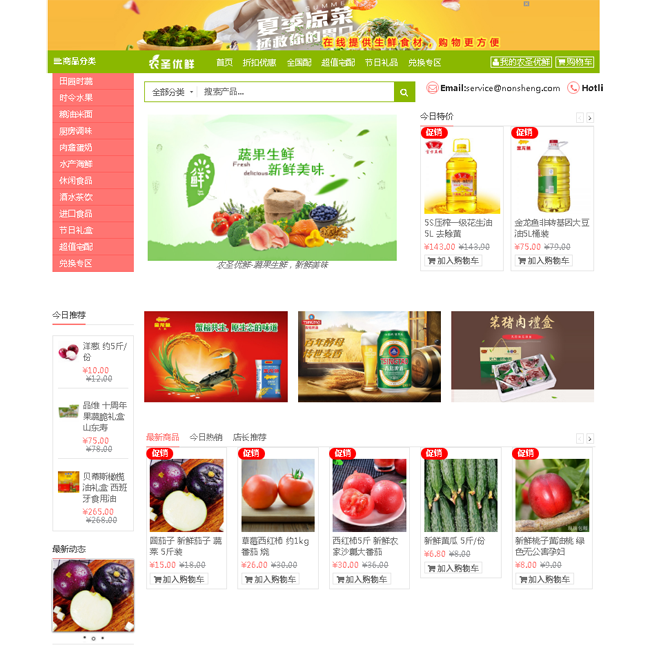
Task: Add 金龙鱼非转基因大豆油 to cart
Action: click(x=543, y=260)
